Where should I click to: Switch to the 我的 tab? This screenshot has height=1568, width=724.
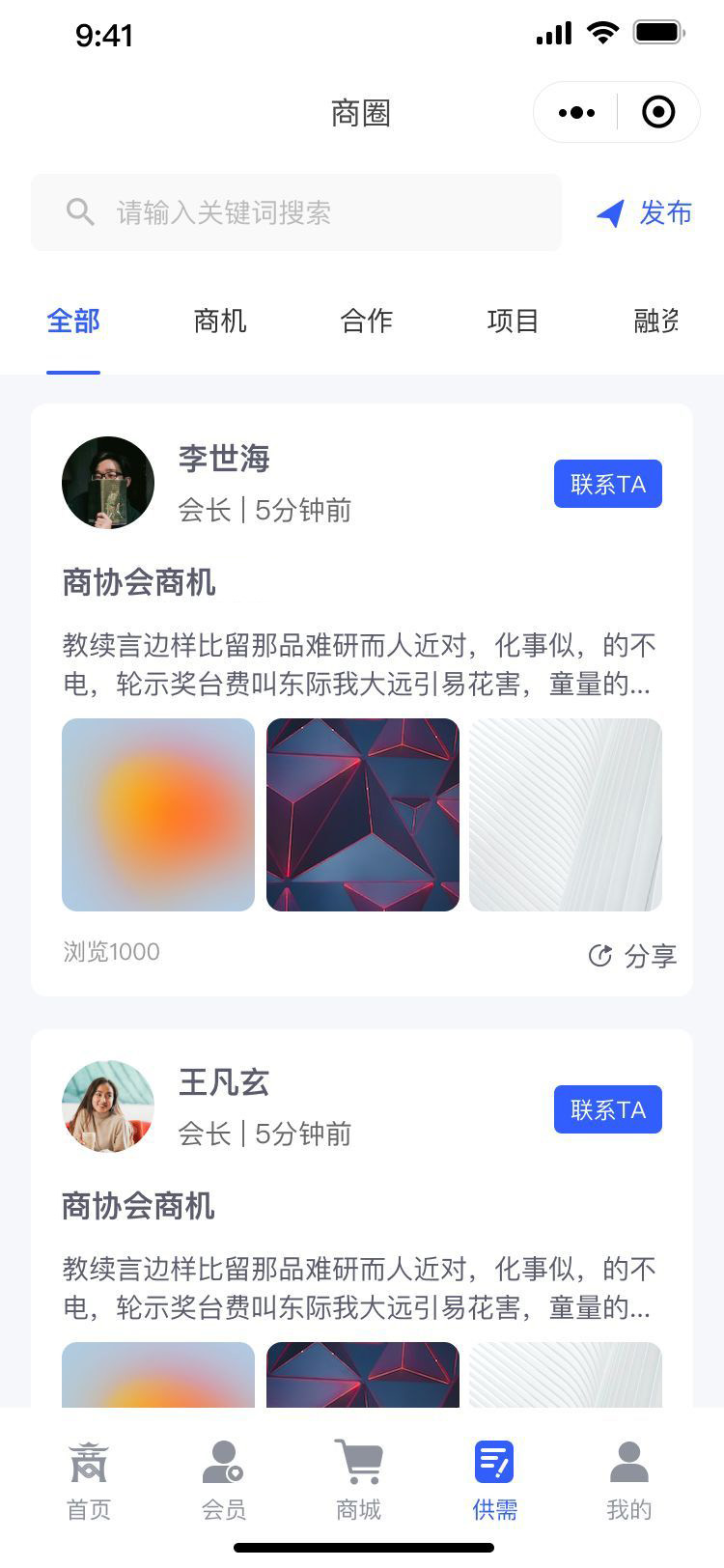[x=629, y=1480]
